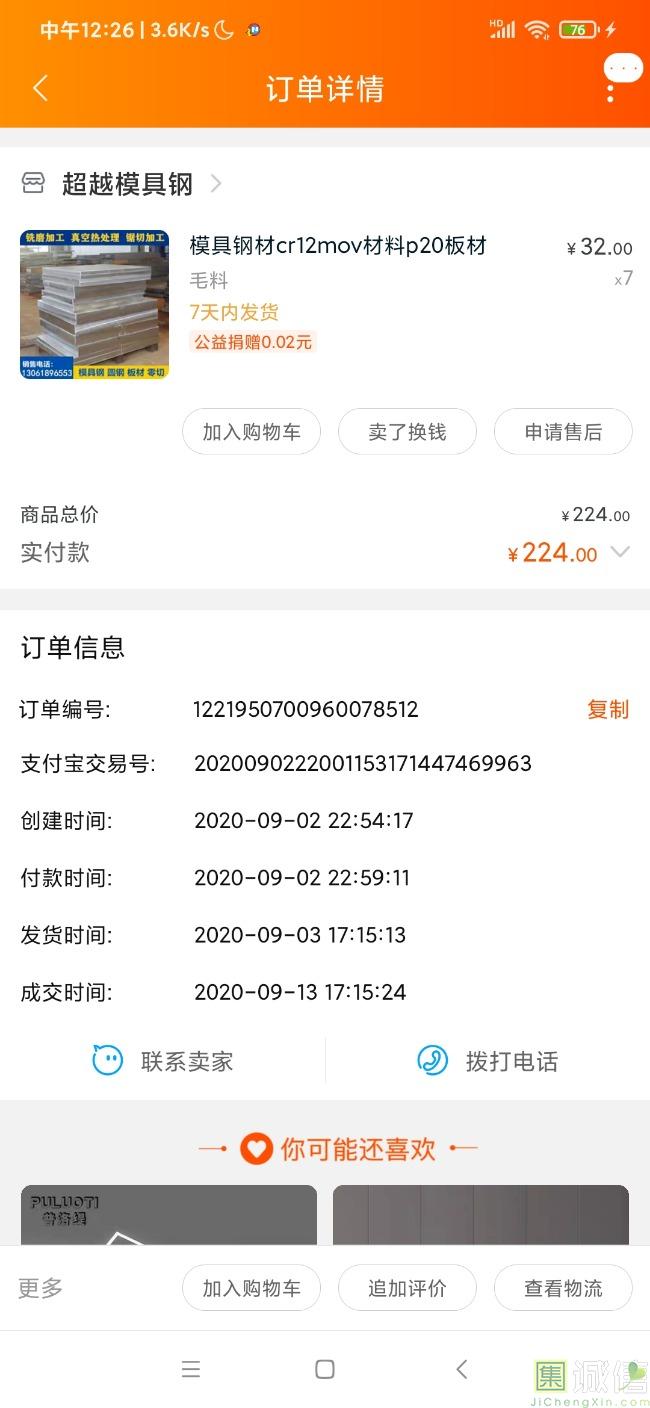This screenshot has width=650, height=1408.
Task: Copy the order number with 复制
Action: pos(607,710)
